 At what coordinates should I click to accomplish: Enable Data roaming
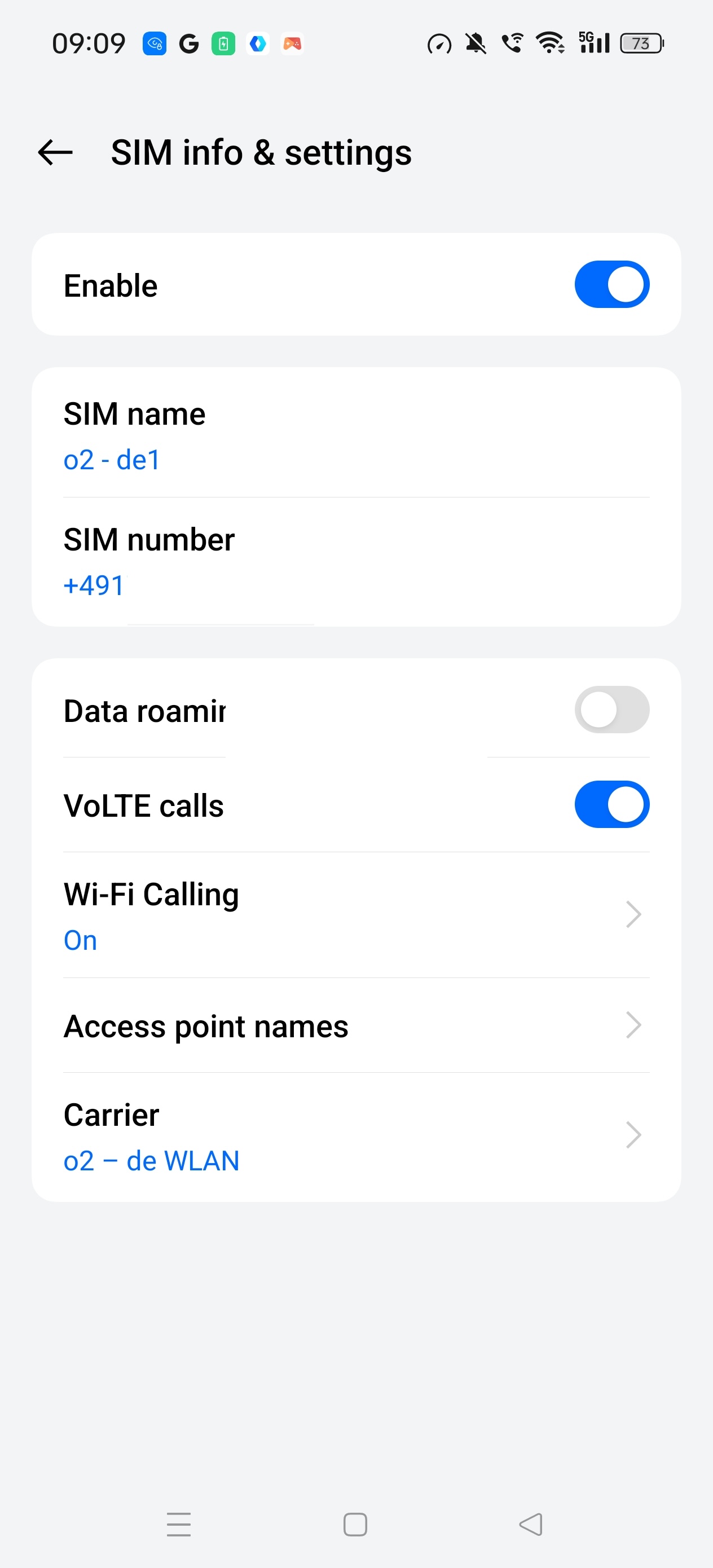click(611, 709)
